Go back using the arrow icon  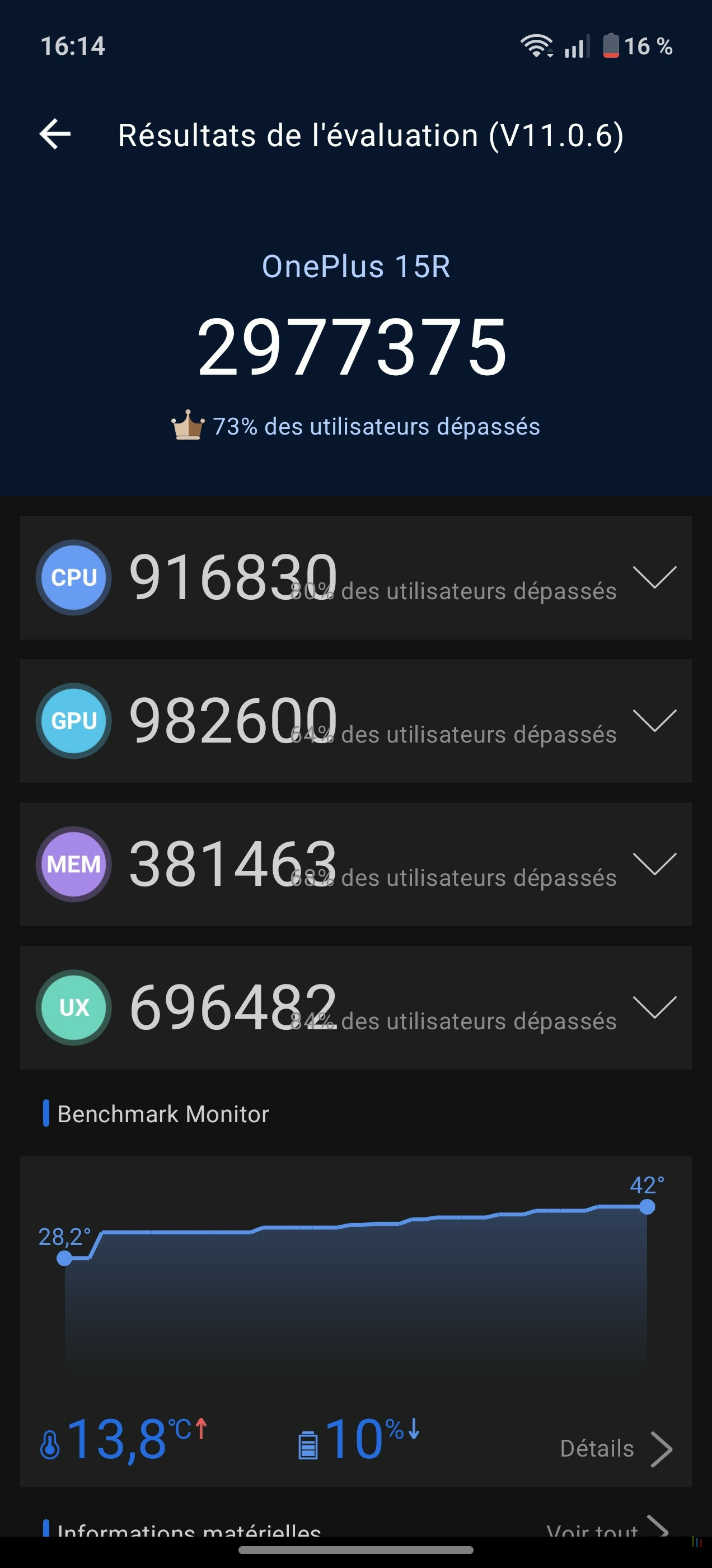pyautogui.click(x=55, y=134)
